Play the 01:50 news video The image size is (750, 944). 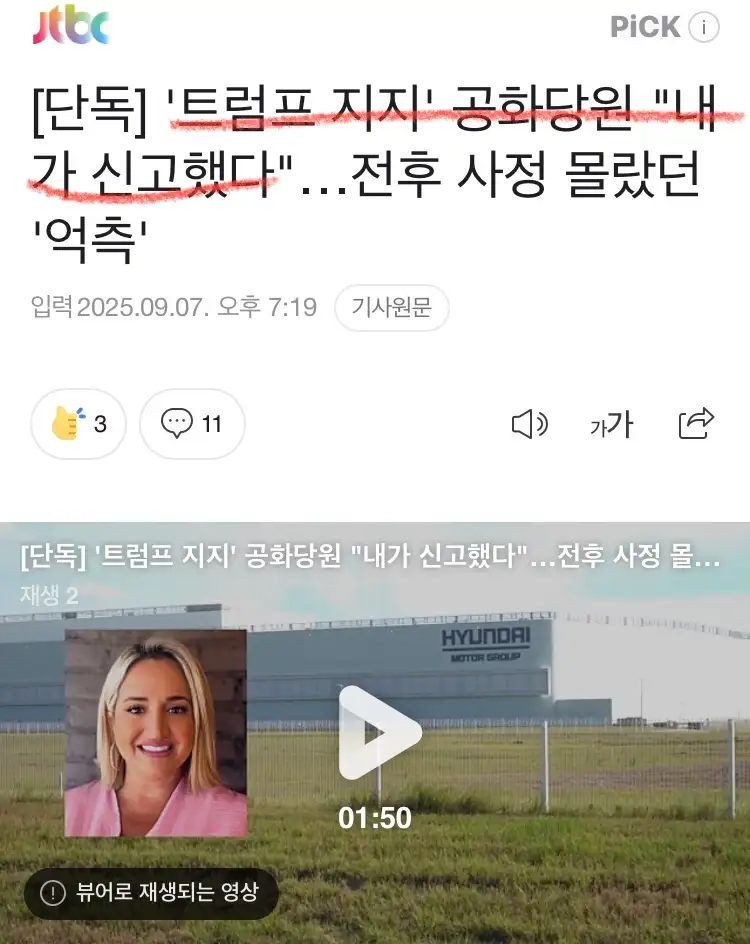point(377,733)
